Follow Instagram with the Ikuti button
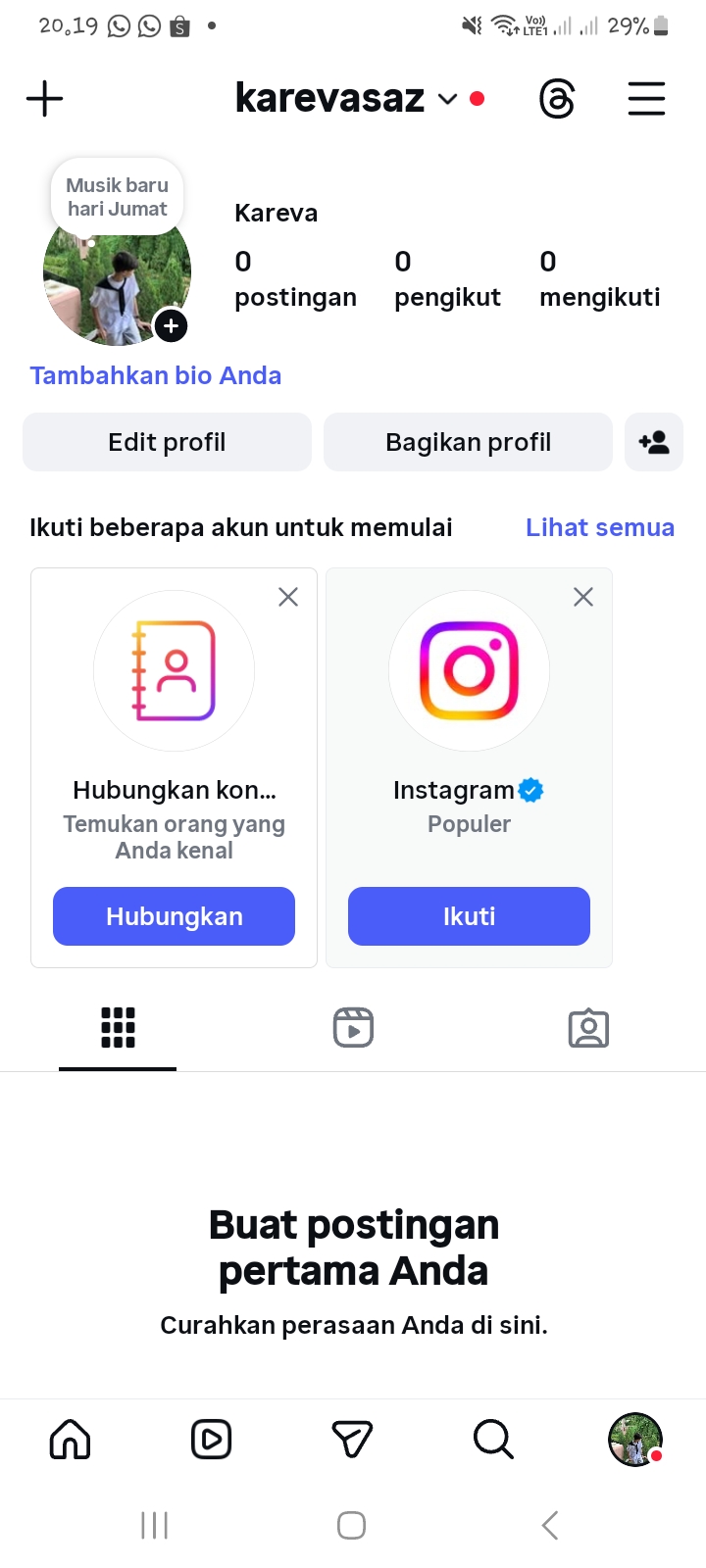 [469, 916]
